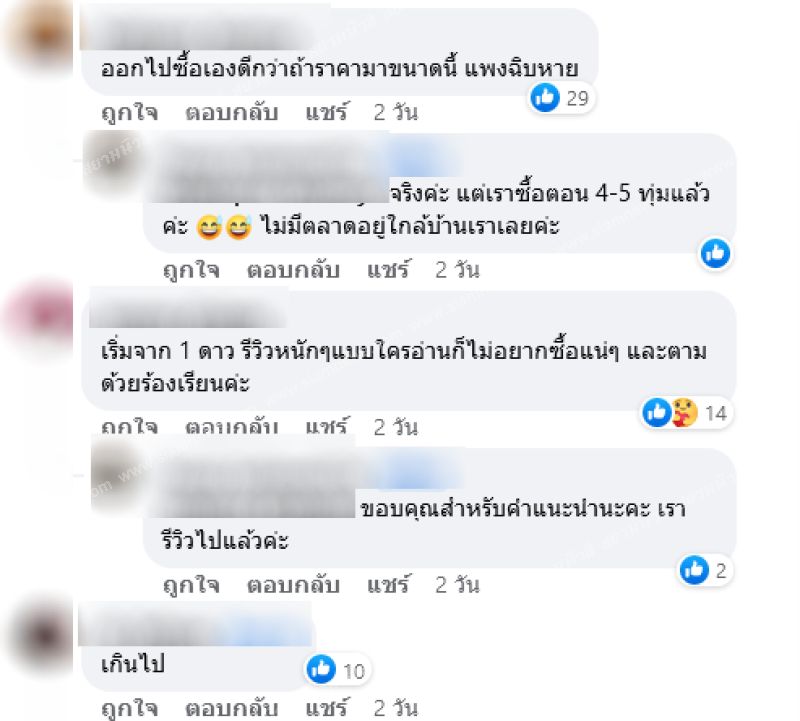Screen dimensions: 800x721
Task: Like the comment saying แพงฉิบหาย
Action: point(129,112)
